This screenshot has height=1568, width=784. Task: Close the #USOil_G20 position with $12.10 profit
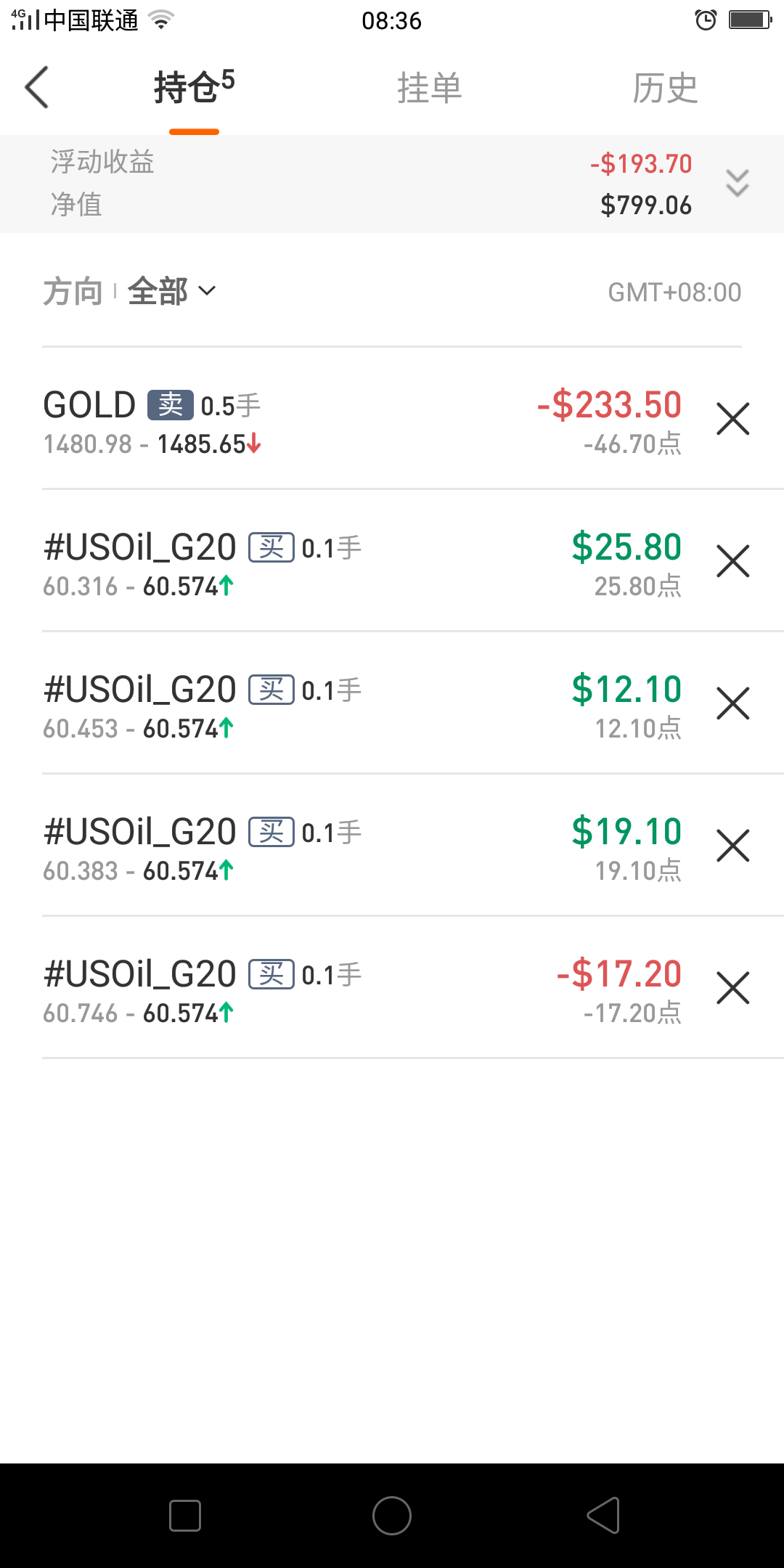coord(732,703)
